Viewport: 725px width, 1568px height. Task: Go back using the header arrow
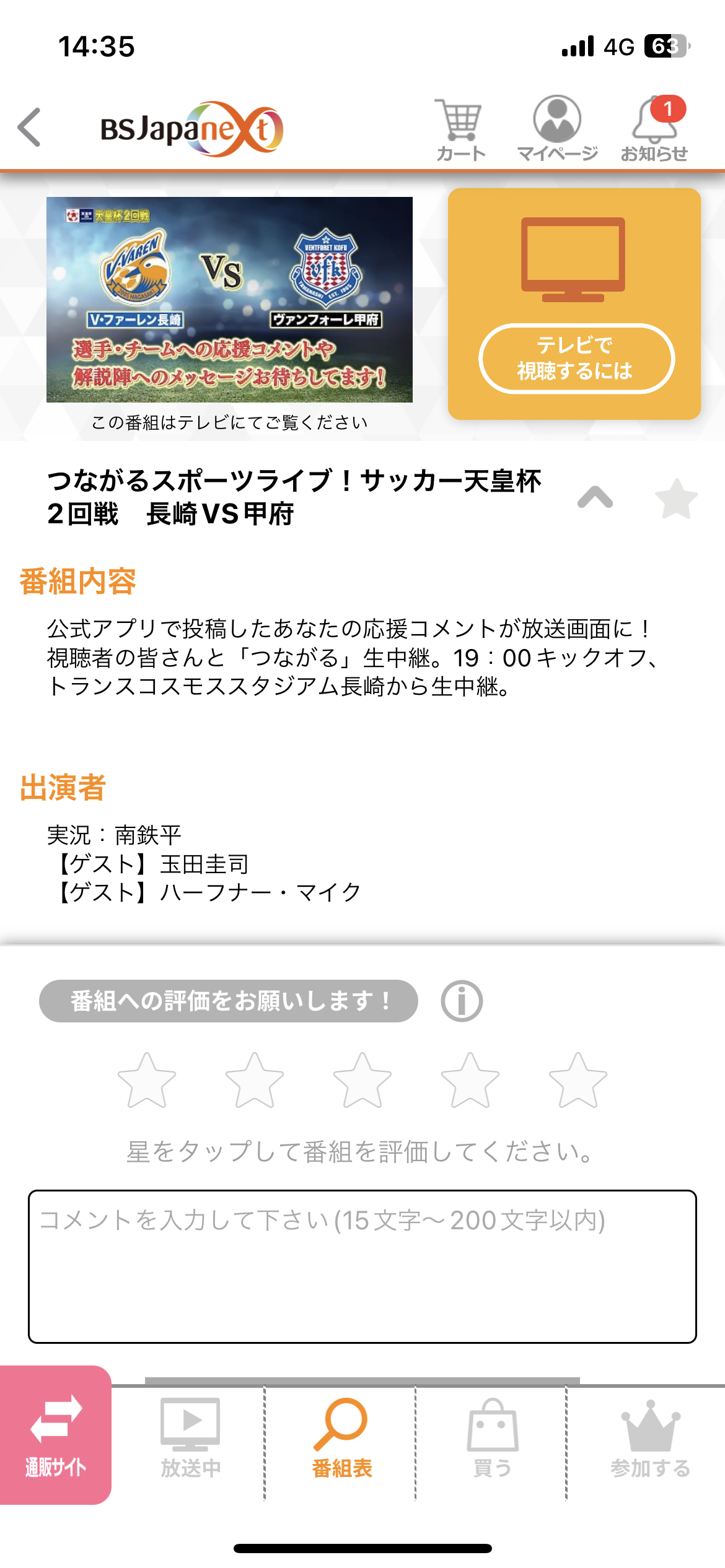[30, 128]
